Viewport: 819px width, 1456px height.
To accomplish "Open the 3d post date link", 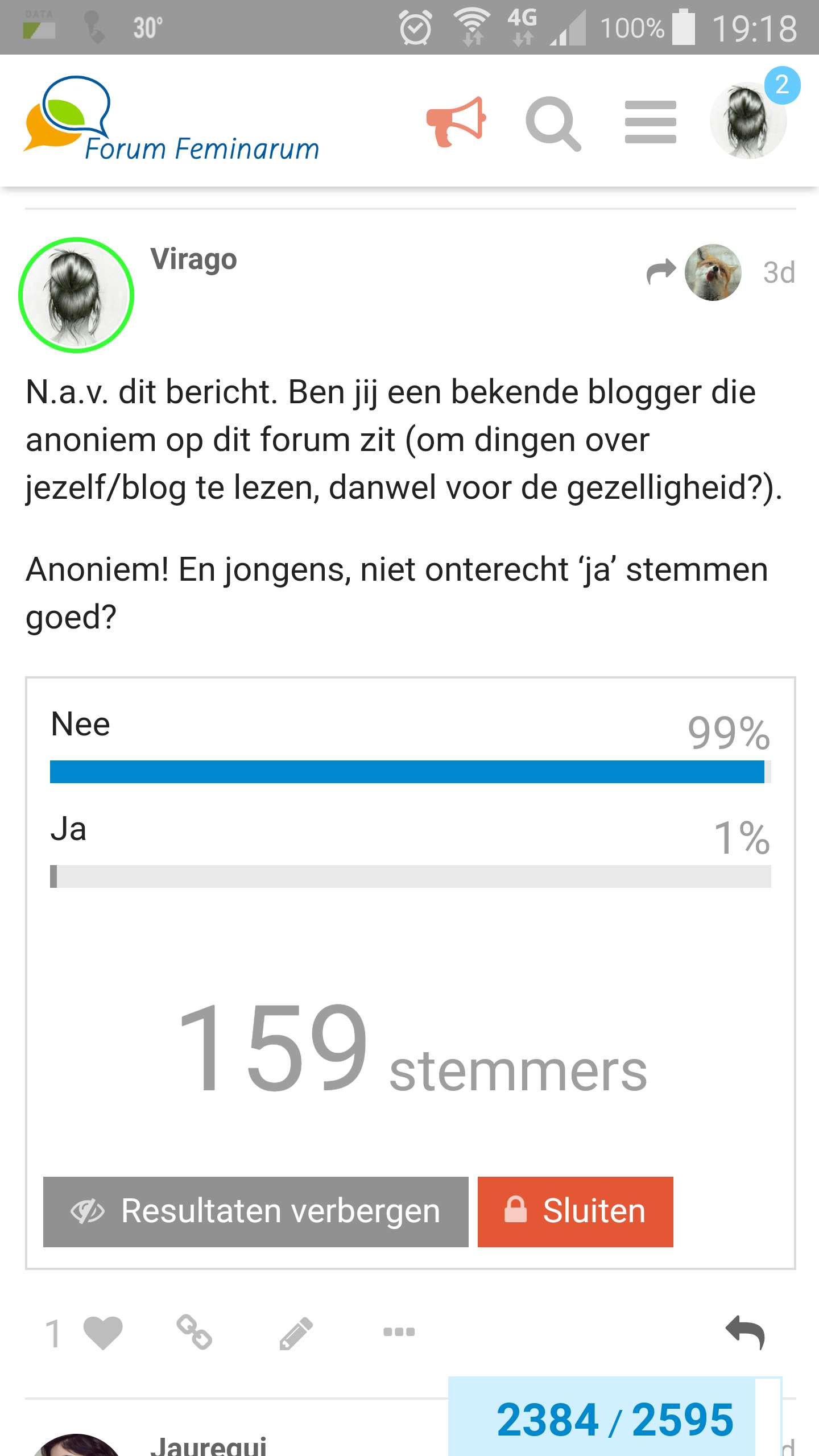I will pos(779,272).
